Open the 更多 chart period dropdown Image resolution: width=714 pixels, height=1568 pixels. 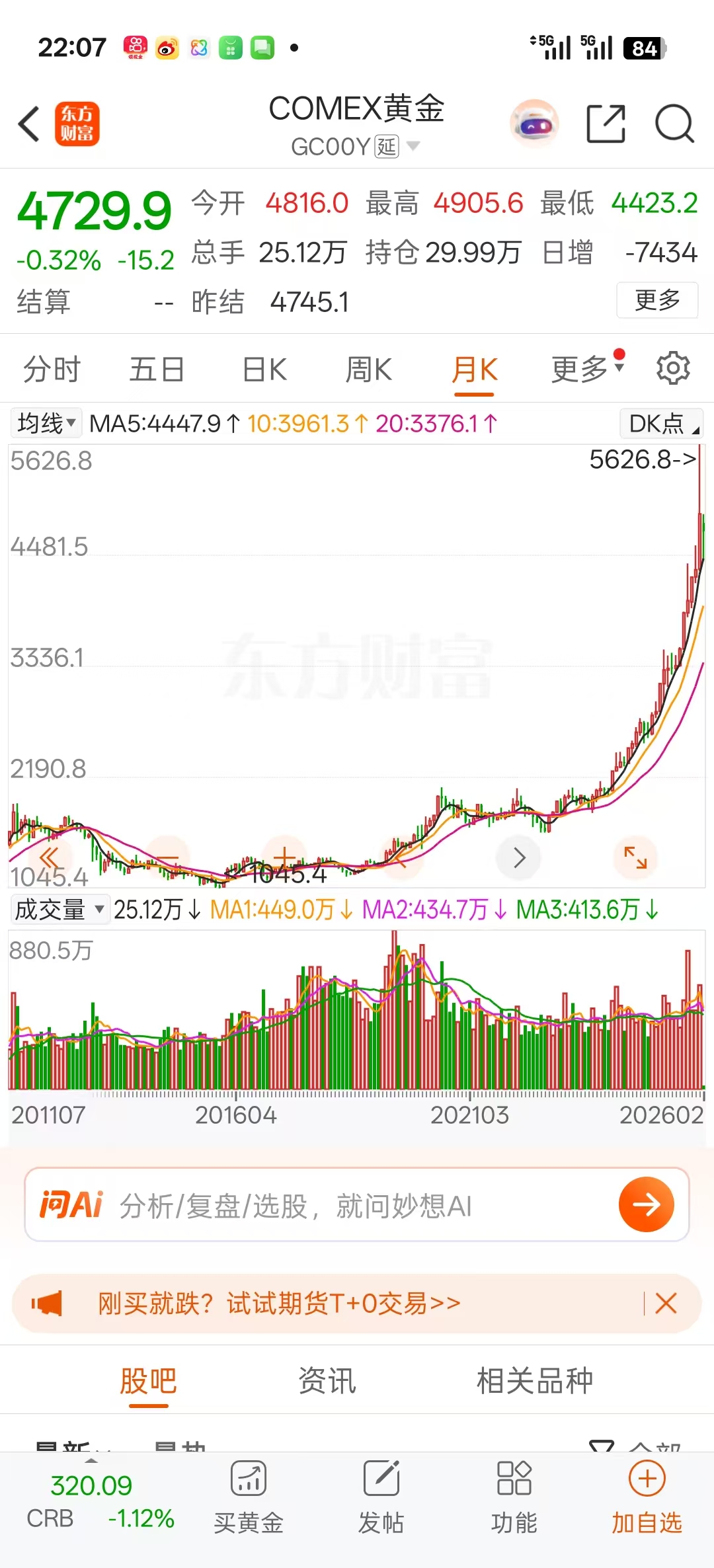click(586, 369)
